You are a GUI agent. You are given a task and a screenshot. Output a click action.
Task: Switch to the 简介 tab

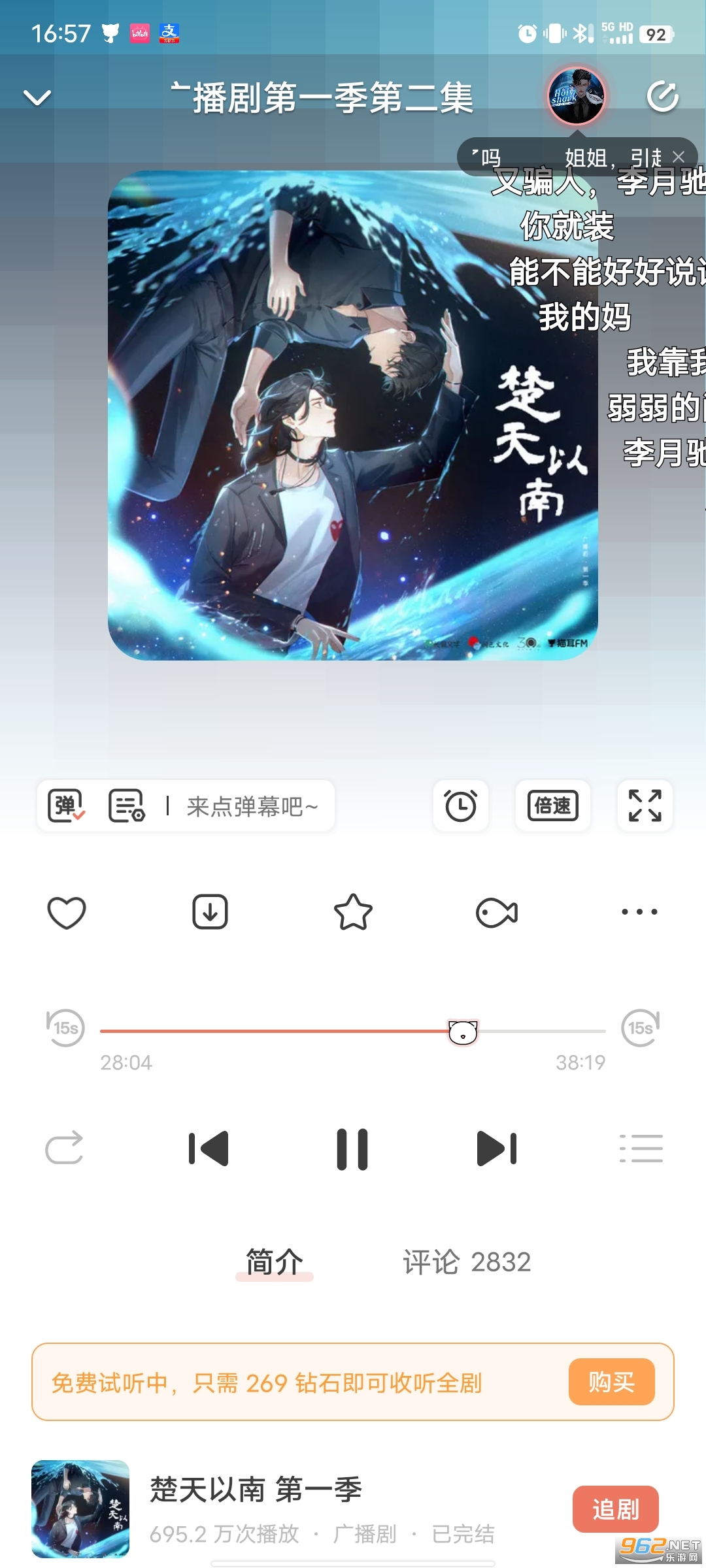275,1262
